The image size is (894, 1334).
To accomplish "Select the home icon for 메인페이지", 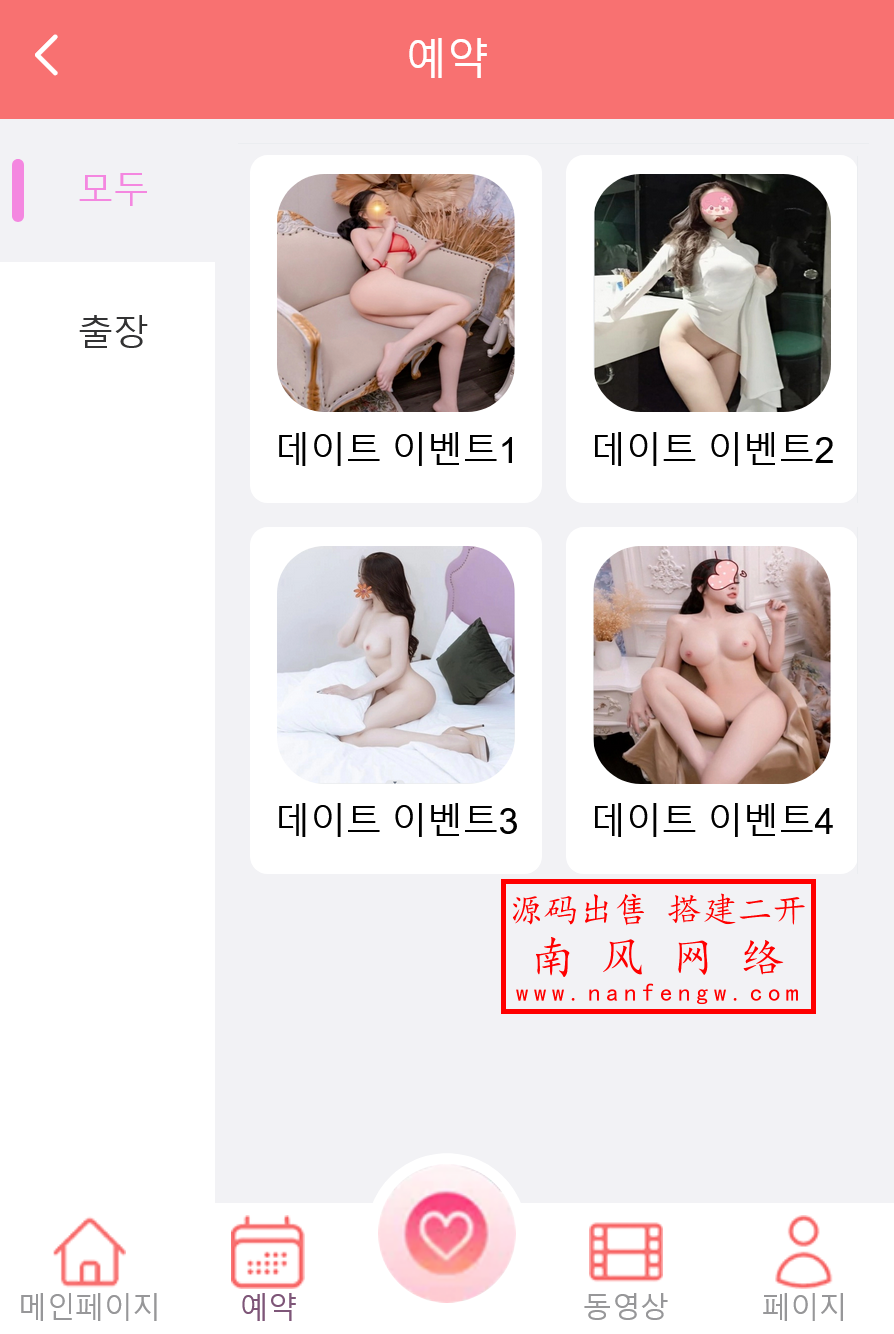I will [90, 1250].
